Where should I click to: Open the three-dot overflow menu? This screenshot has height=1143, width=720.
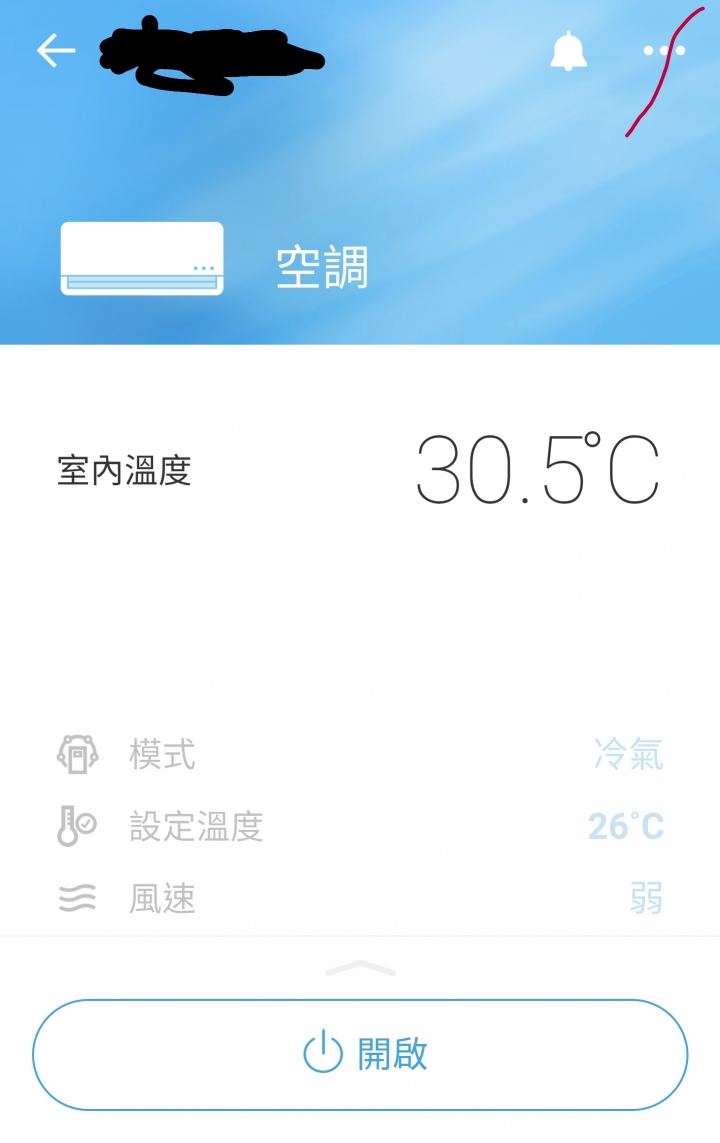tap(664, 51)
